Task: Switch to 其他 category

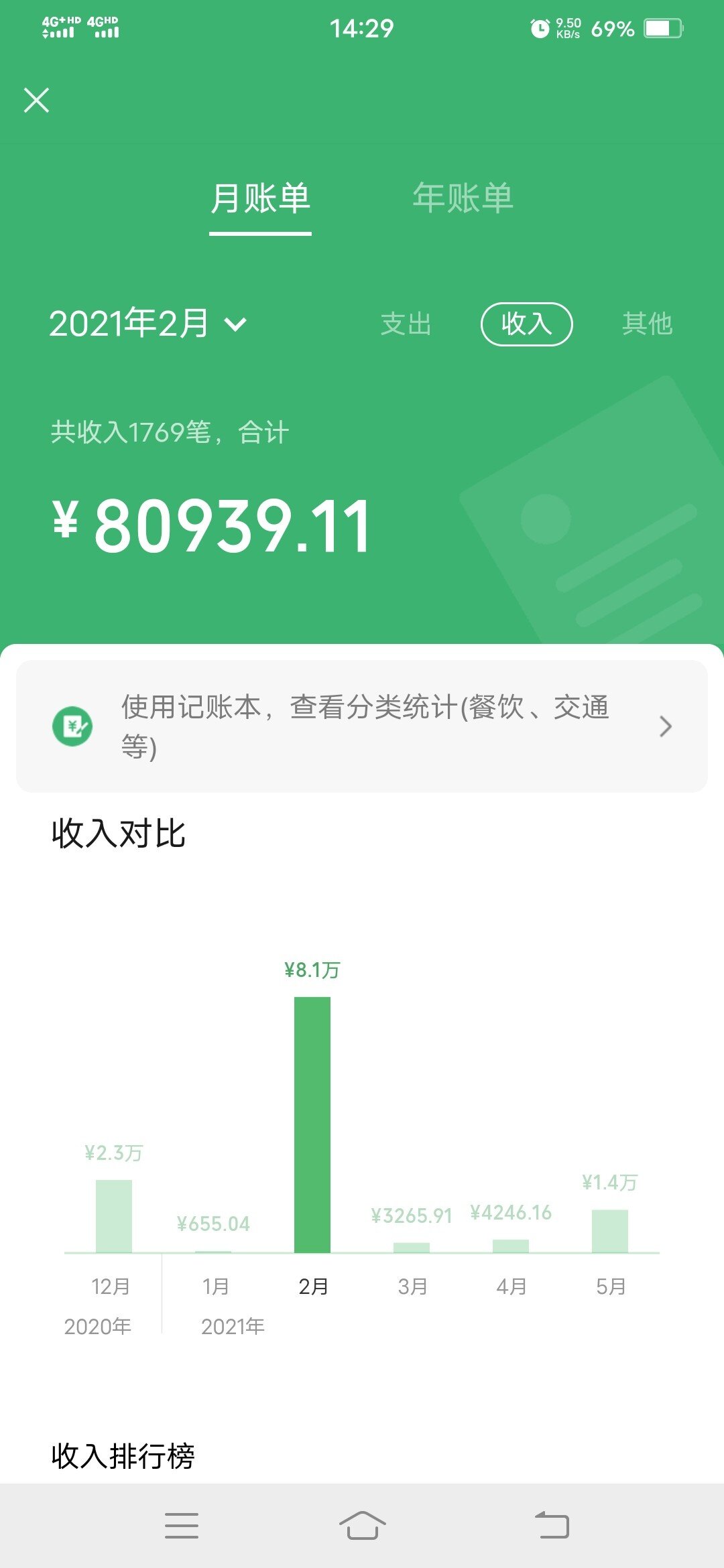Action: pos(647,324)
